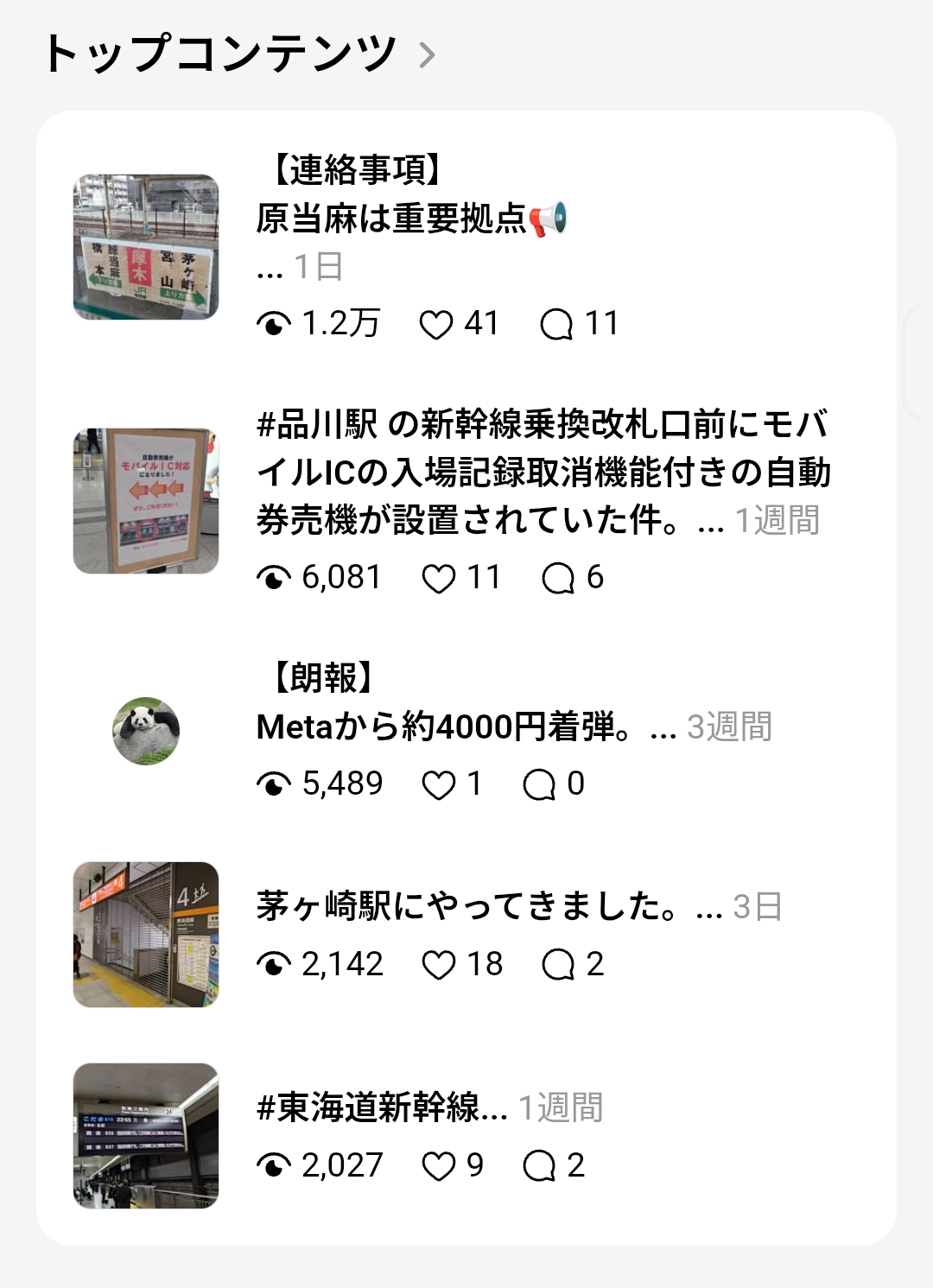Open the トップコンテンツ section chevron
The height and width of the screenshot is (1288, 933).
tap(427, 55)
